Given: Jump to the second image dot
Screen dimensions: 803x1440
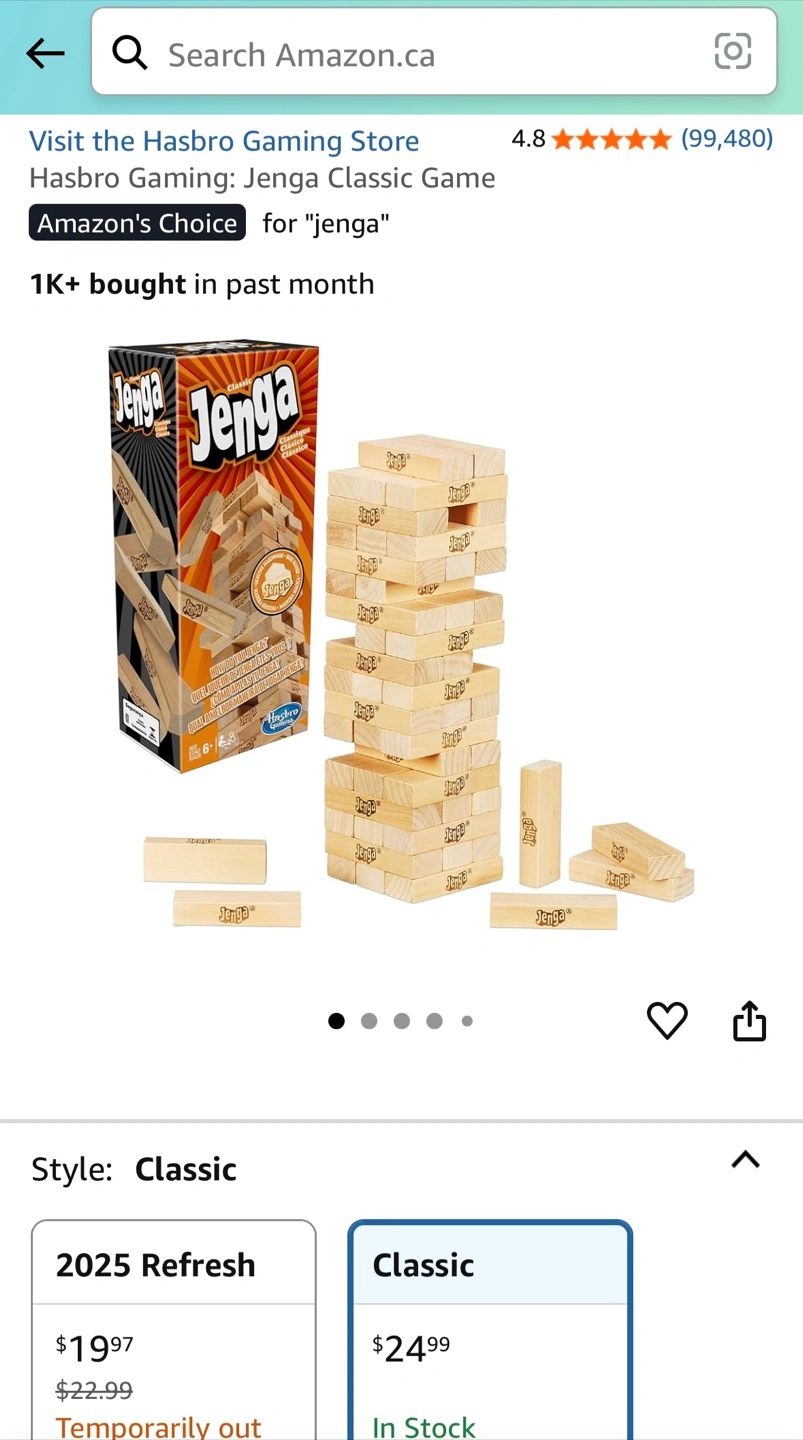Looking at the screenshot, I should [369, 1021].
